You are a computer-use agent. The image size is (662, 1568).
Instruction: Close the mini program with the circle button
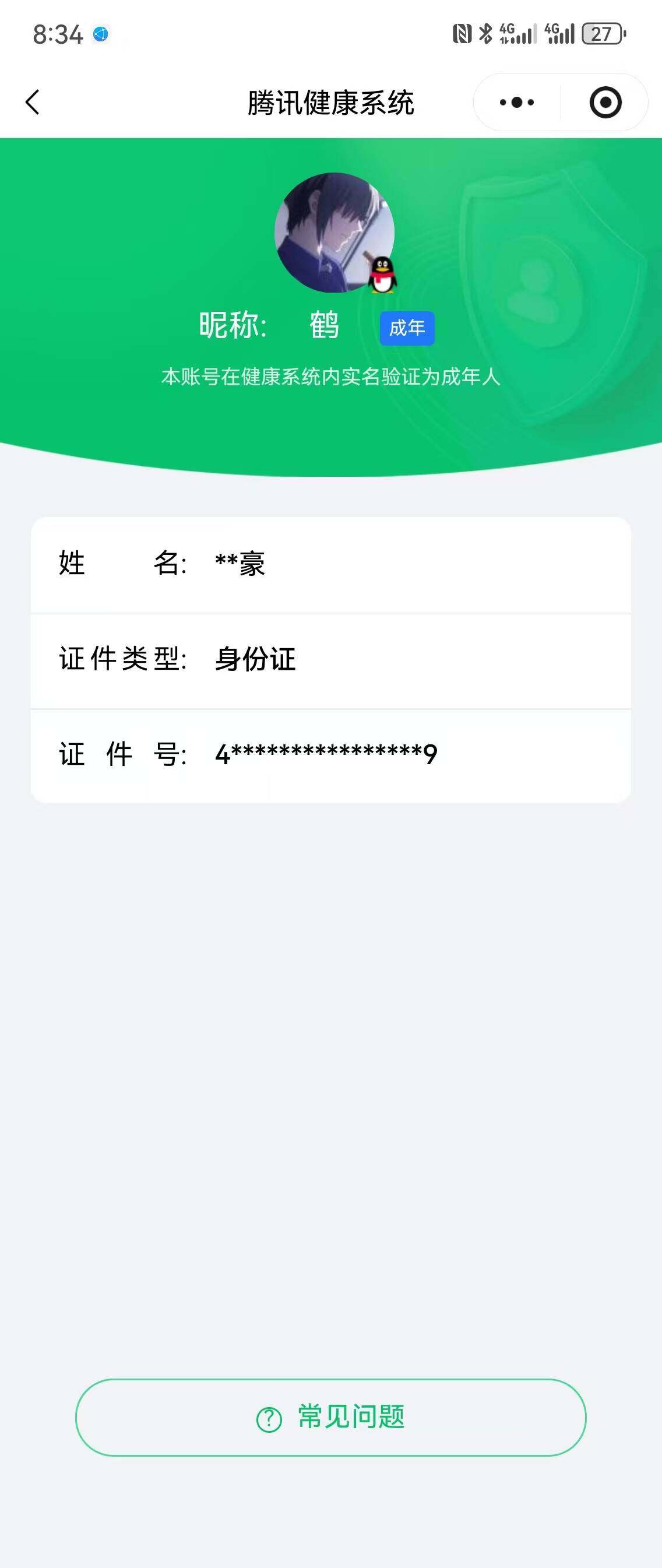[605, 102]
